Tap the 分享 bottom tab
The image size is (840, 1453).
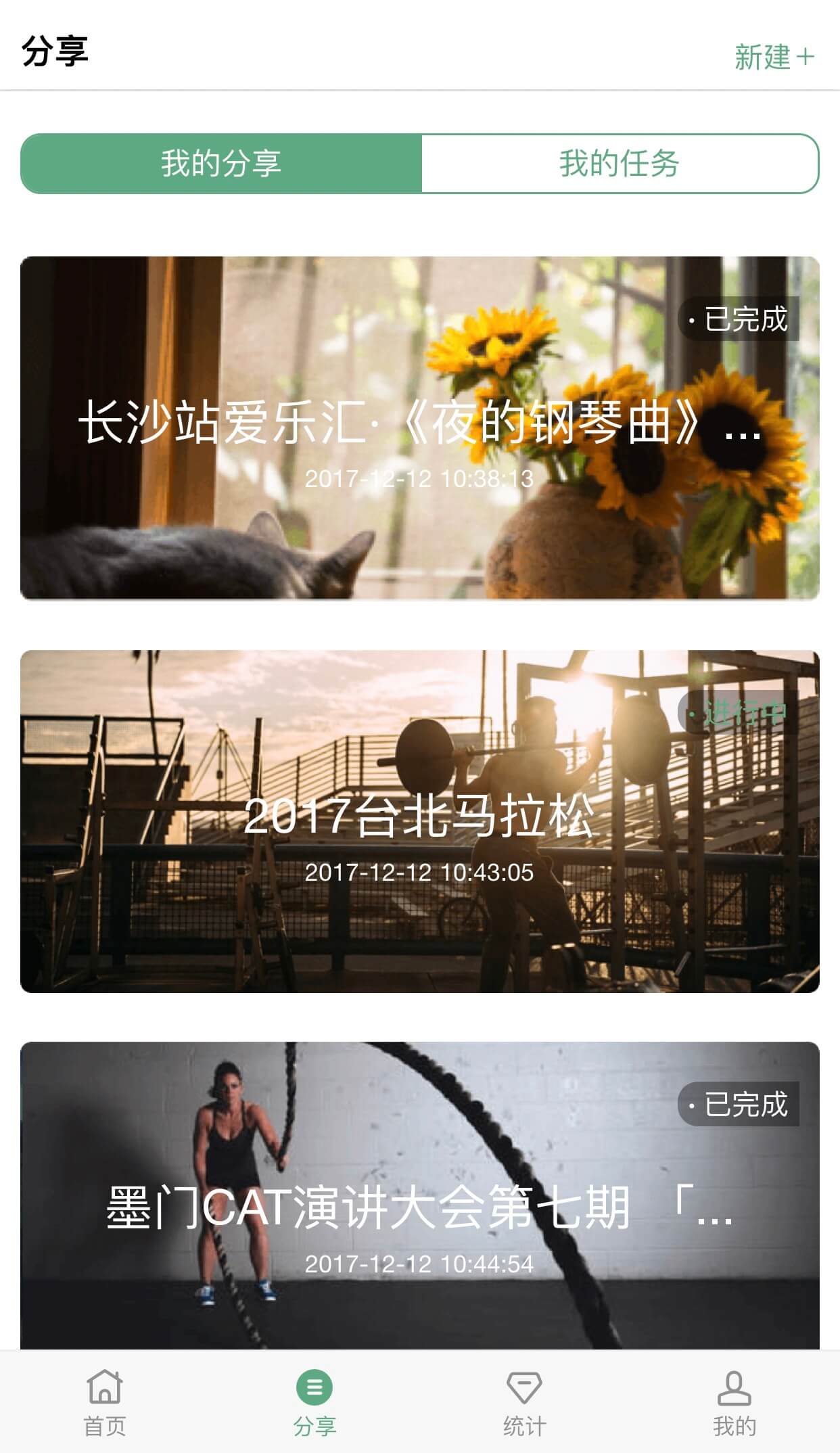tap(314, 1402)
